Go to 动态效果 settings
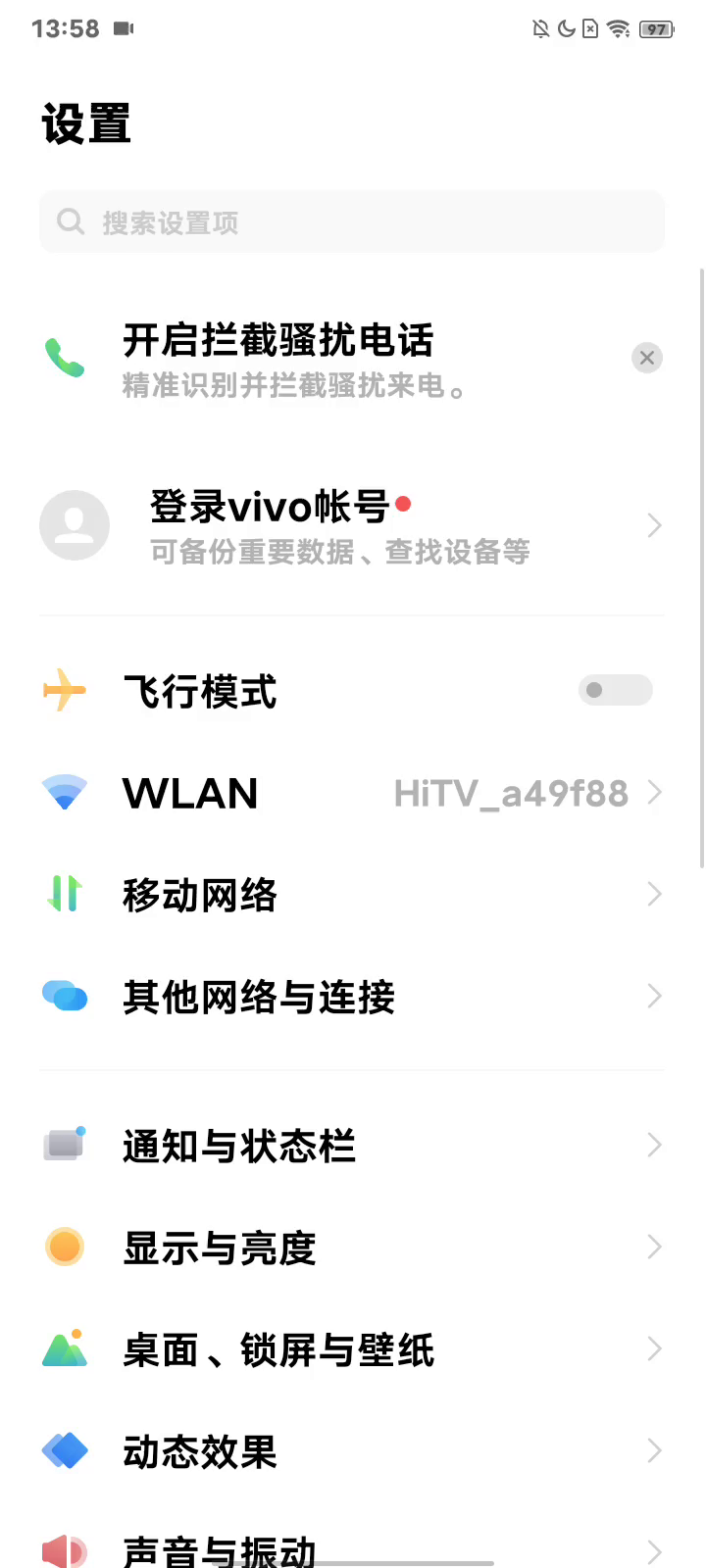Screen dimensions: 706x1568 click(x=351, y=1451)
